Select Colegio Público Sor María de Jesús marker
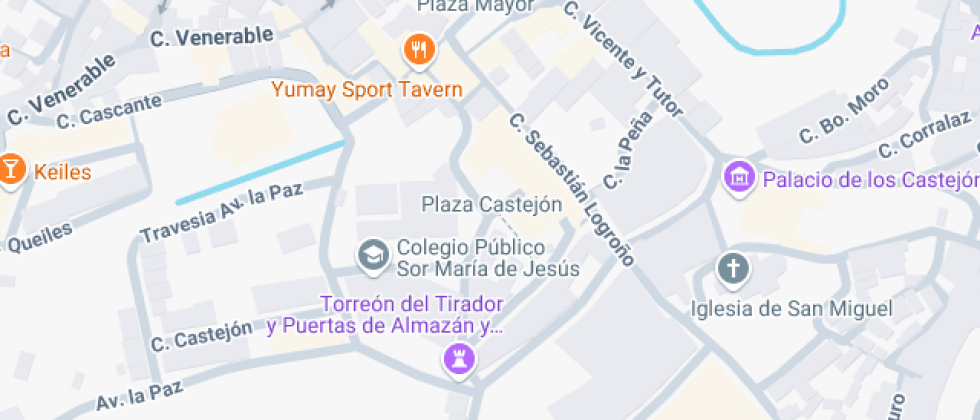 [x=374, y=257]
